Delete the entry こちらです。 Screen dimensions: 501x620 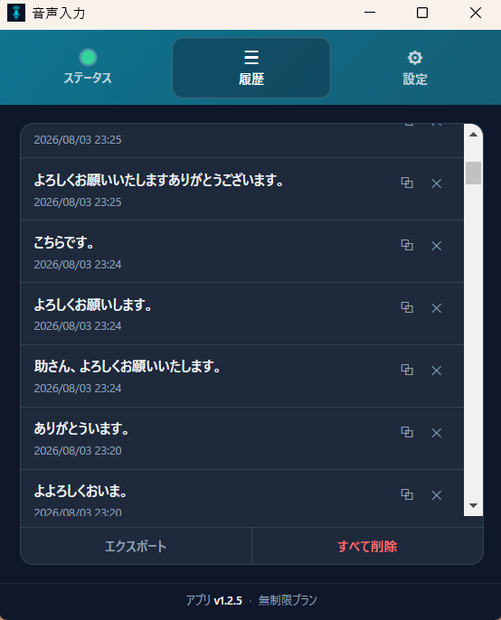436,246
